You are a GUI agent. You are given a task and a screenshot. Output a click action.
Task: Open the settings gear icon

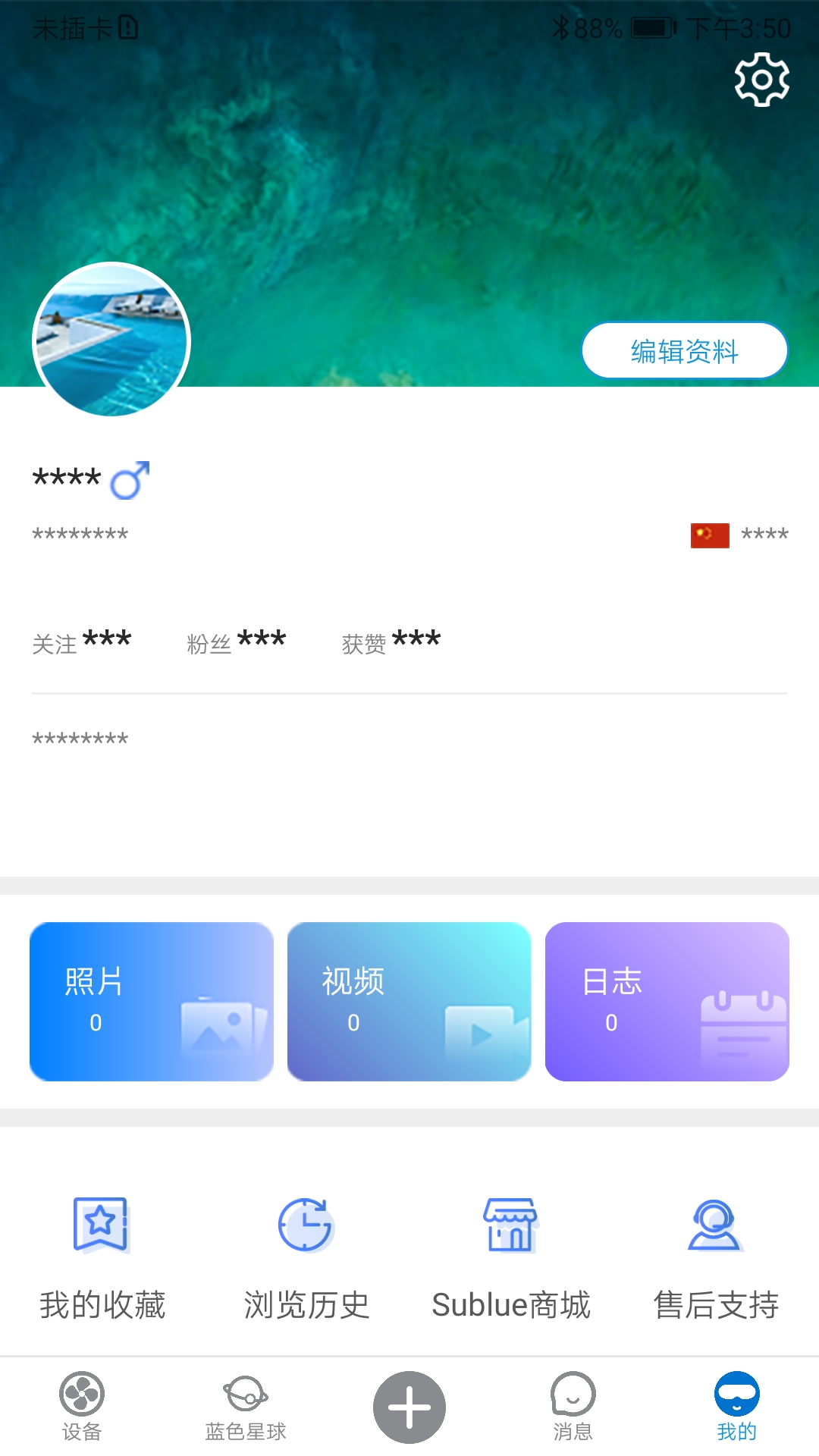click(761, 78)
